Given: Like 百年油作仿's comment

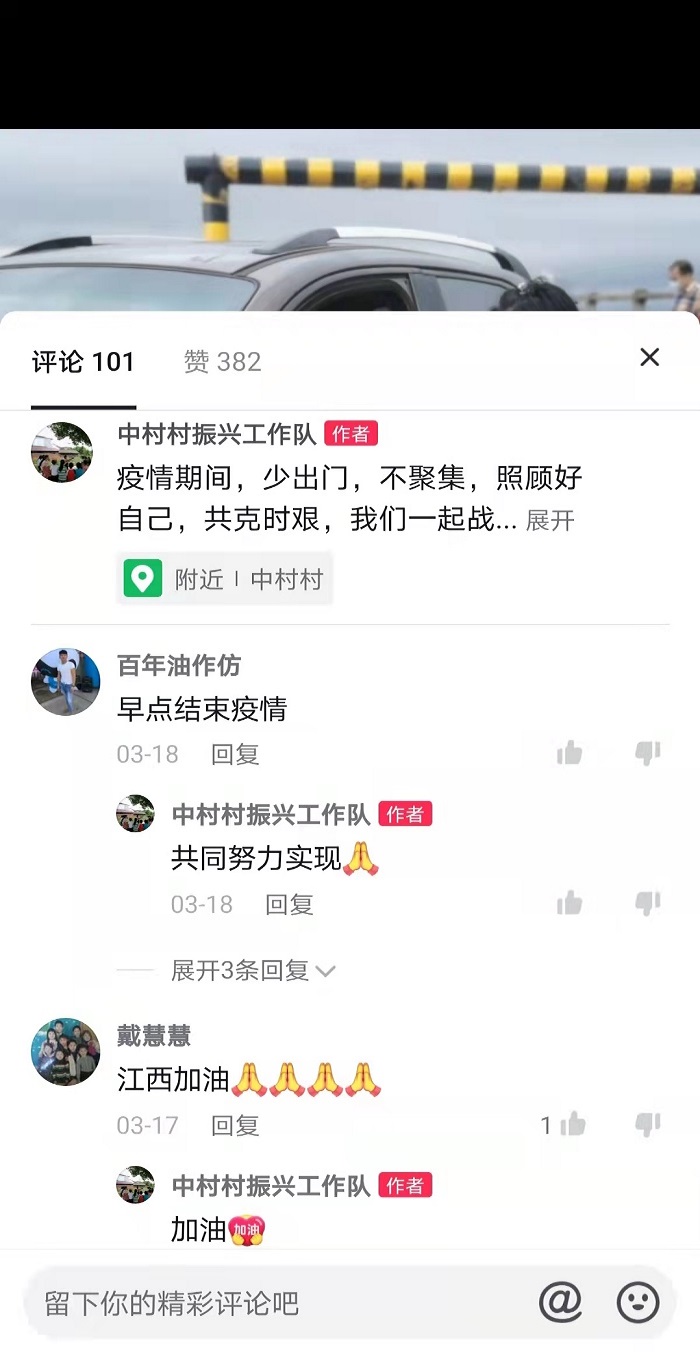Looking at the screenshot, I should (x=570, y=753).
